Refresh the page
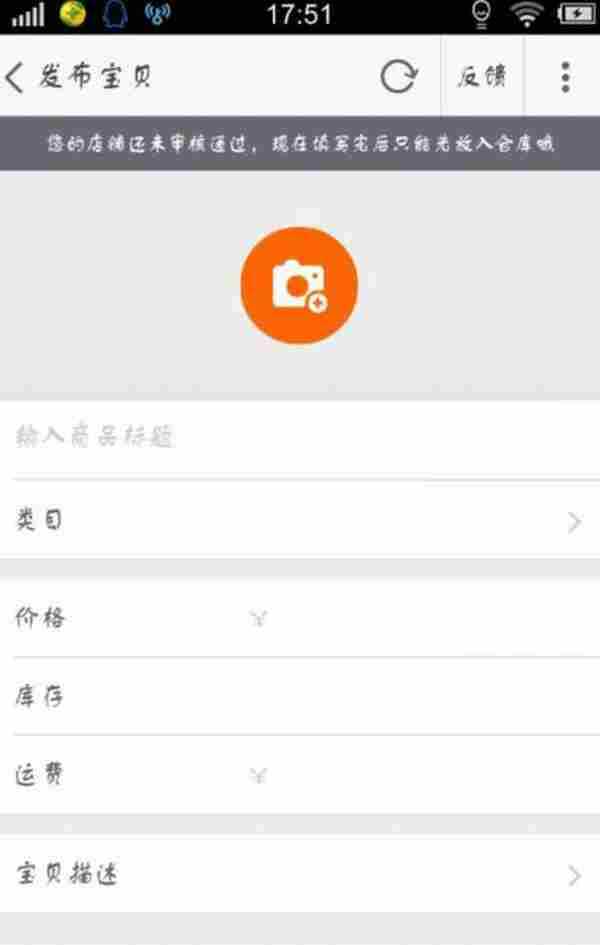Viewport: 600px width, 945px height. pyautogui.click(x=398, y=77)
